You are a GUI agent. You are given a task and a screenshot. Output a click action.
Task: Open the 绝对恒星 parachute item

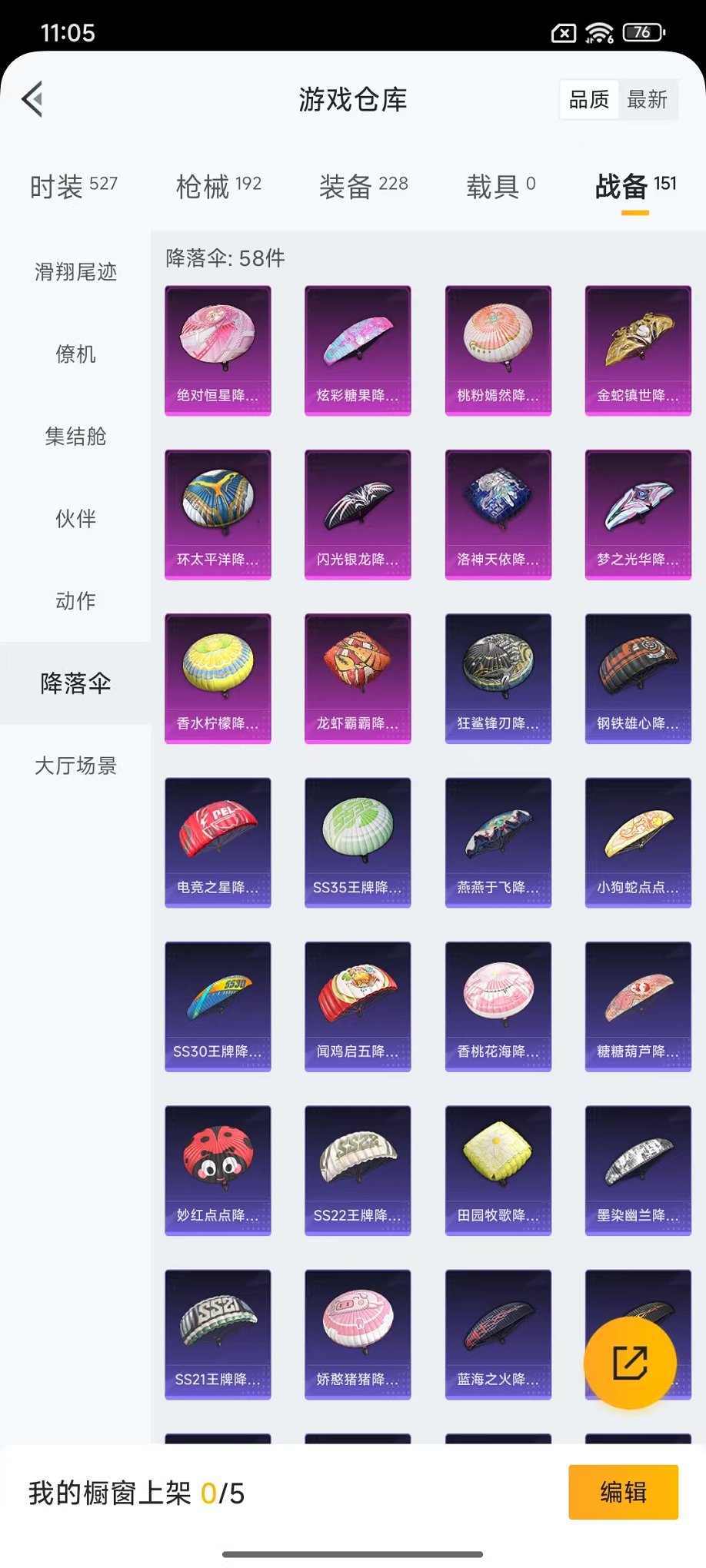tap(218, 350)
